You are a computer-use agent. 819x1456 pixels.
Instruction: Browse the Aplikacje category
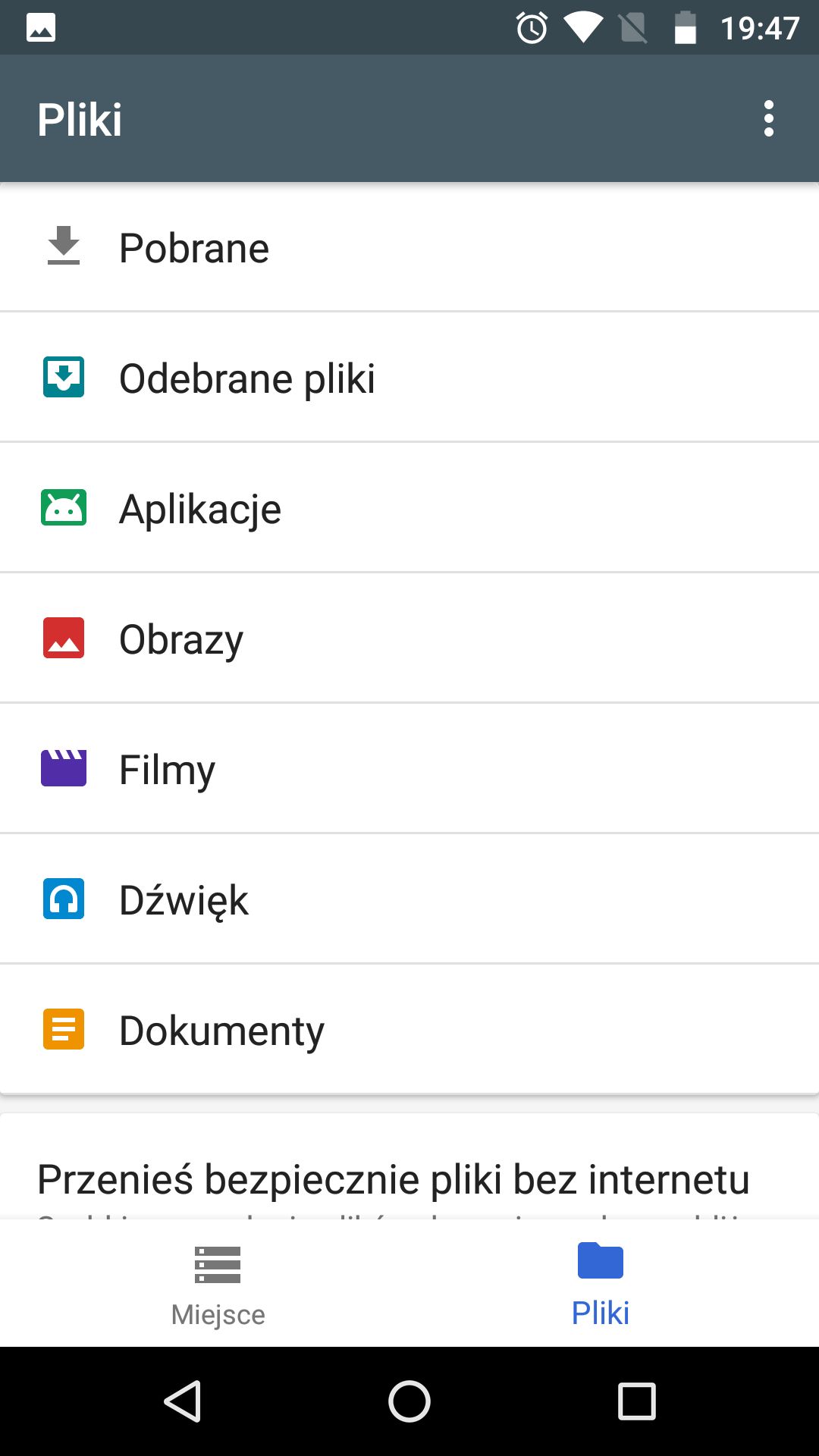pos(409,507)
